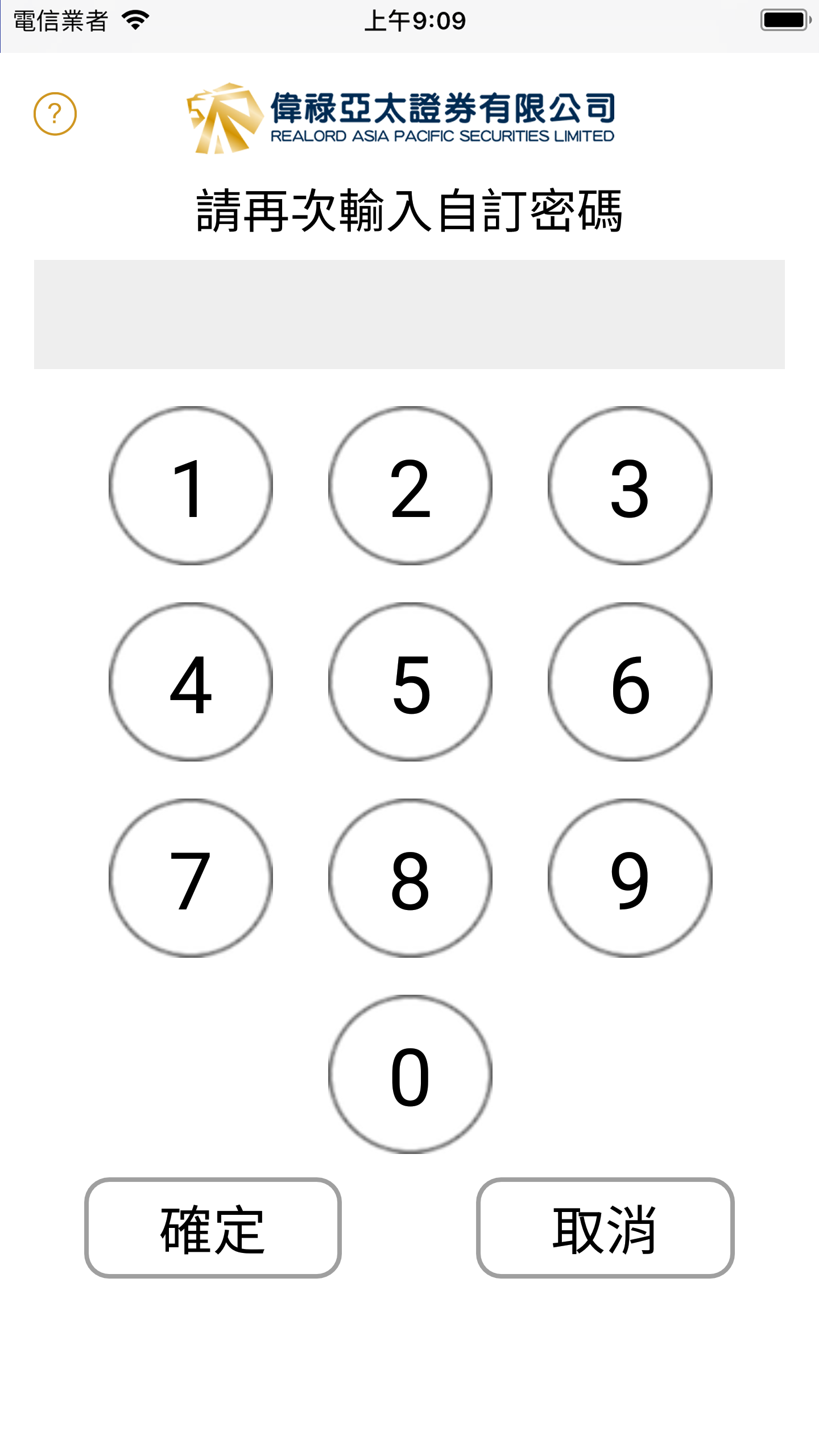This screenshot has height=1456, width=819.
Task: Tap the grey password entry field
Action: point(409,315)
